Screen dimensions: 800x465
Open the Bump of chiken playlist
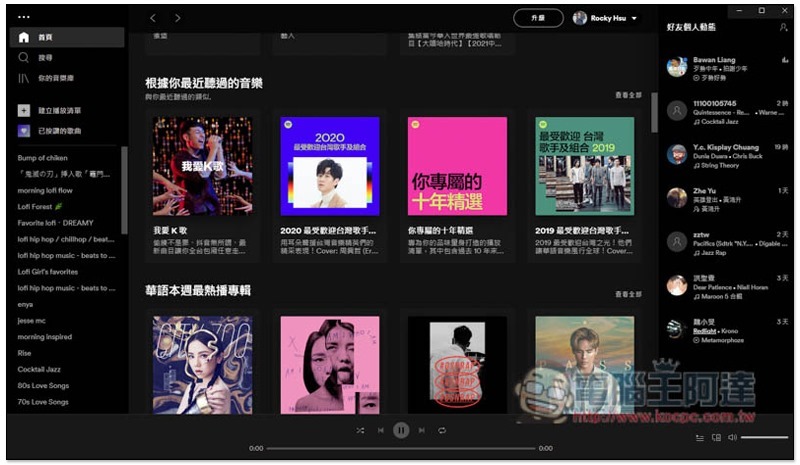pyautogui.click(x=43, y=158)
